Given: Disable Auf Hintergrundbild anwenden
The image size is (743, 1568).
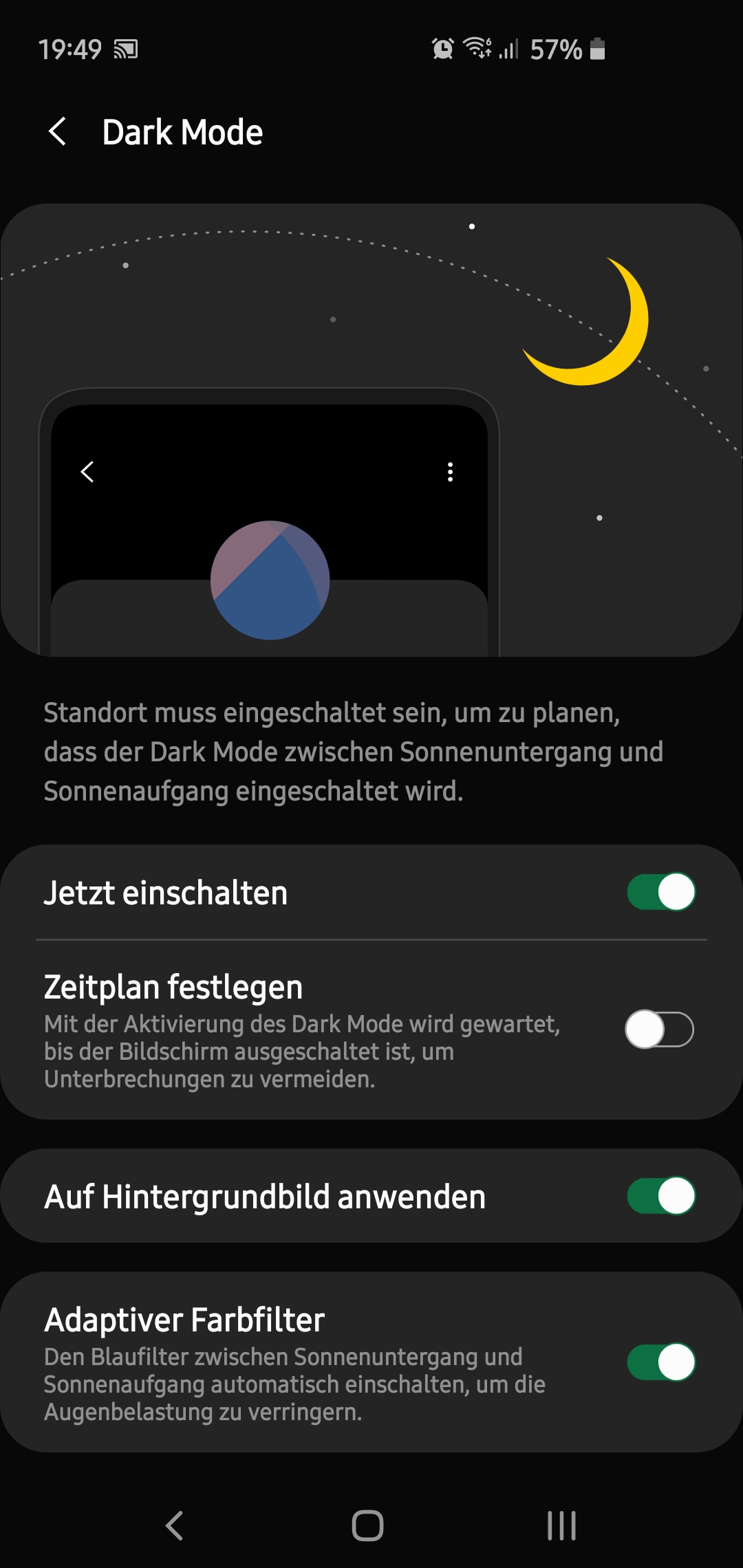Looking at the screenshot, I should tap(660, 1196).
